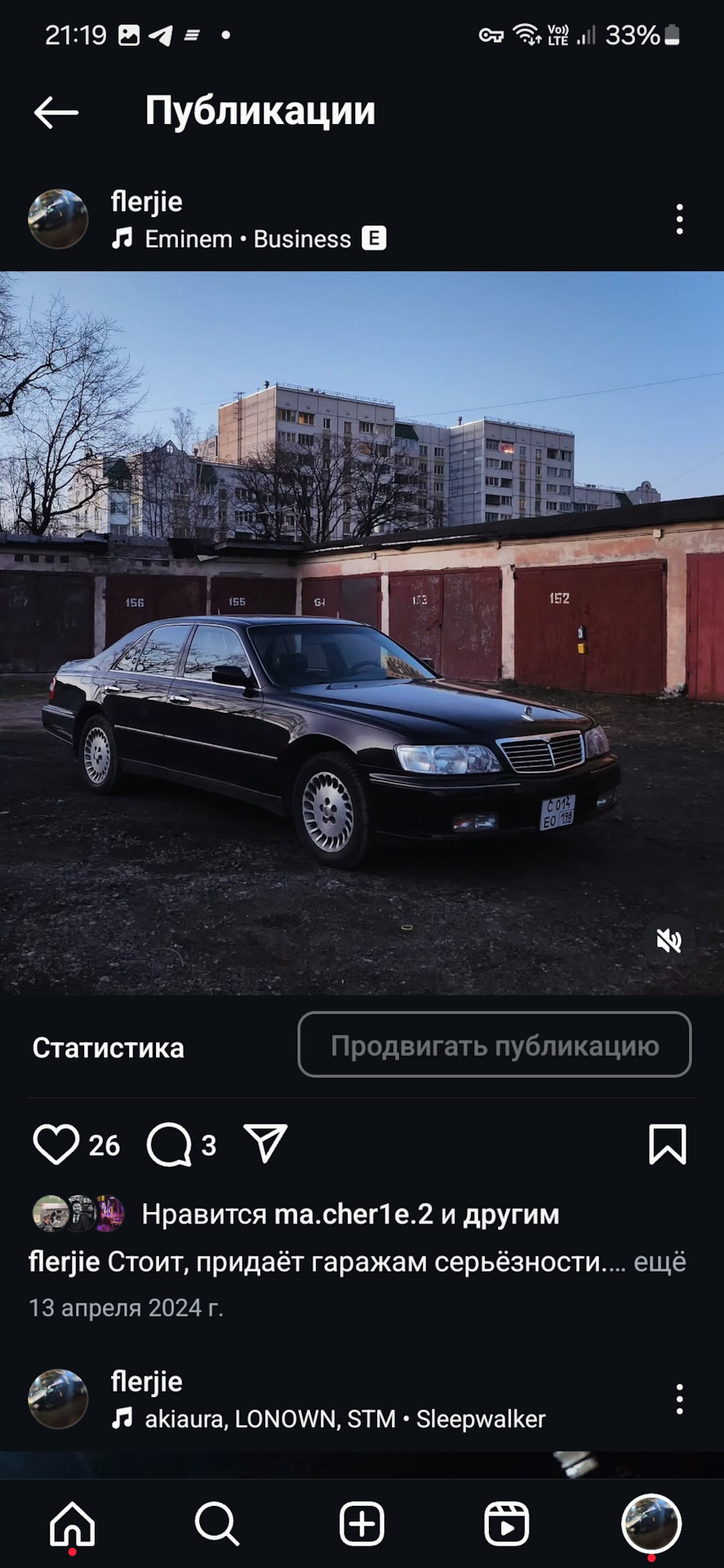Screen dimensions: 724x1568
Task: Open the profile tab avatar
Action: tap(651, 1524)
